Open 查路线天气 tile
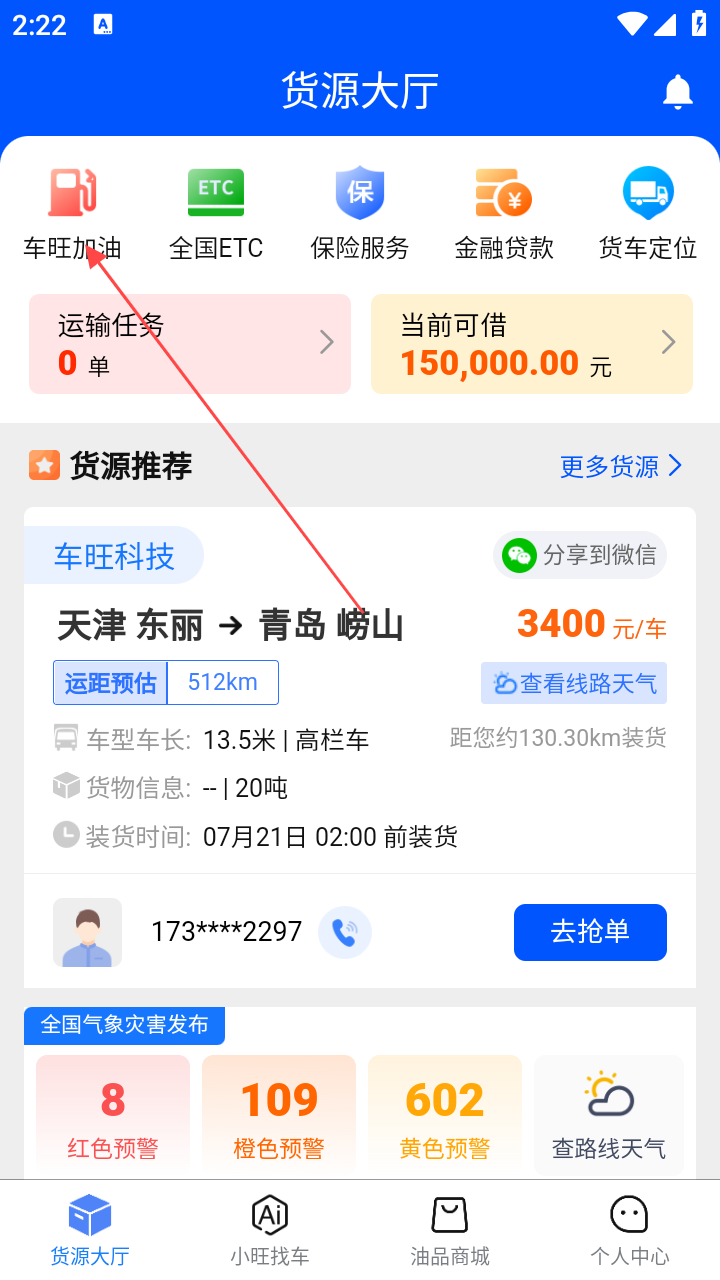Image resolution: width=720 pixels, height=1280 pixels. 609,1114
